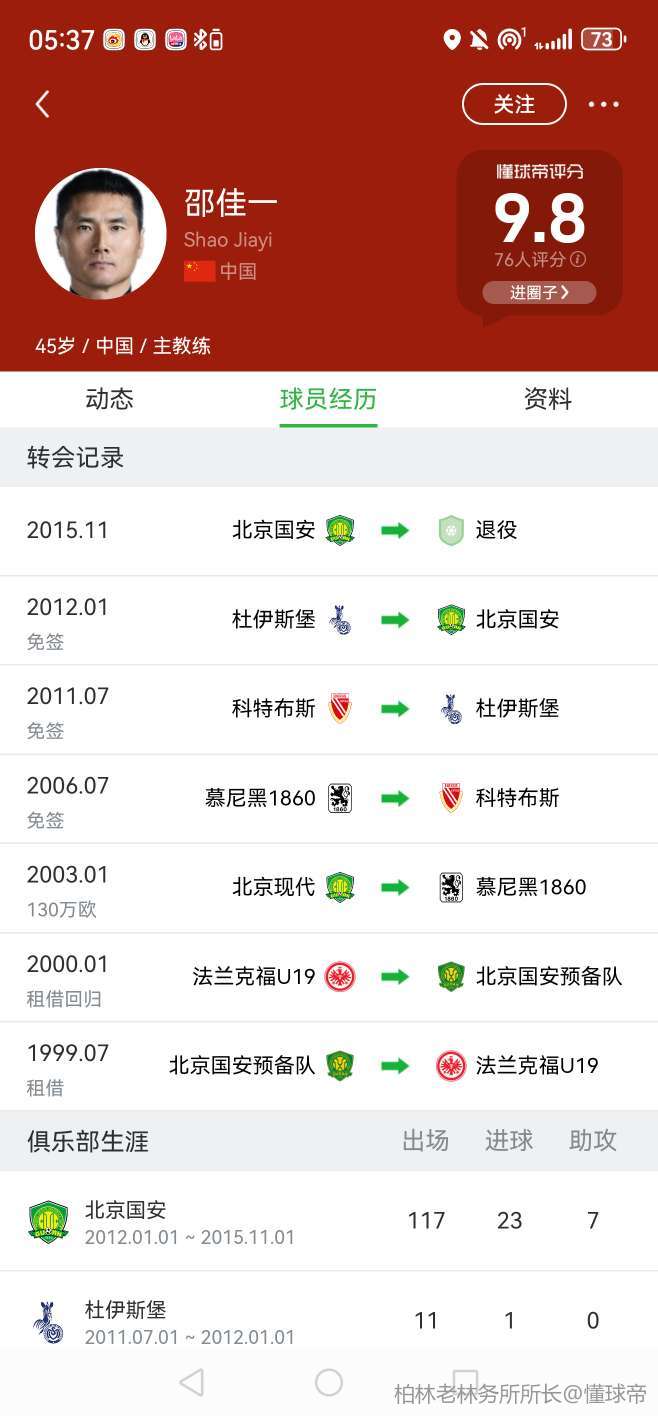This screenshot has height=1416, width=658.
Task: Open the three-dot overflow menu
Action: pyautogui.click(x=603, y=104)
